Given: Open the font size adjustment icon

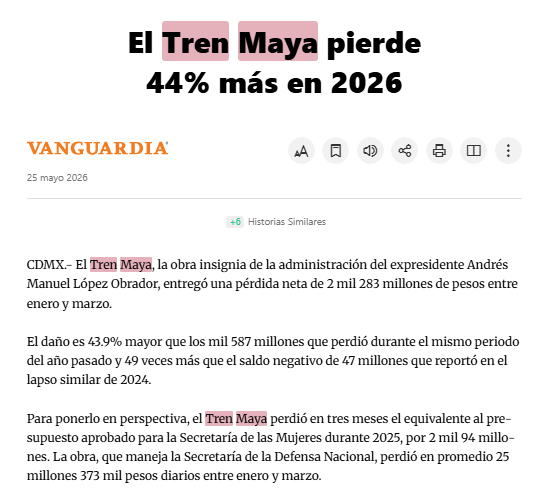Looking at the screenshot, I should pos(301,151).
